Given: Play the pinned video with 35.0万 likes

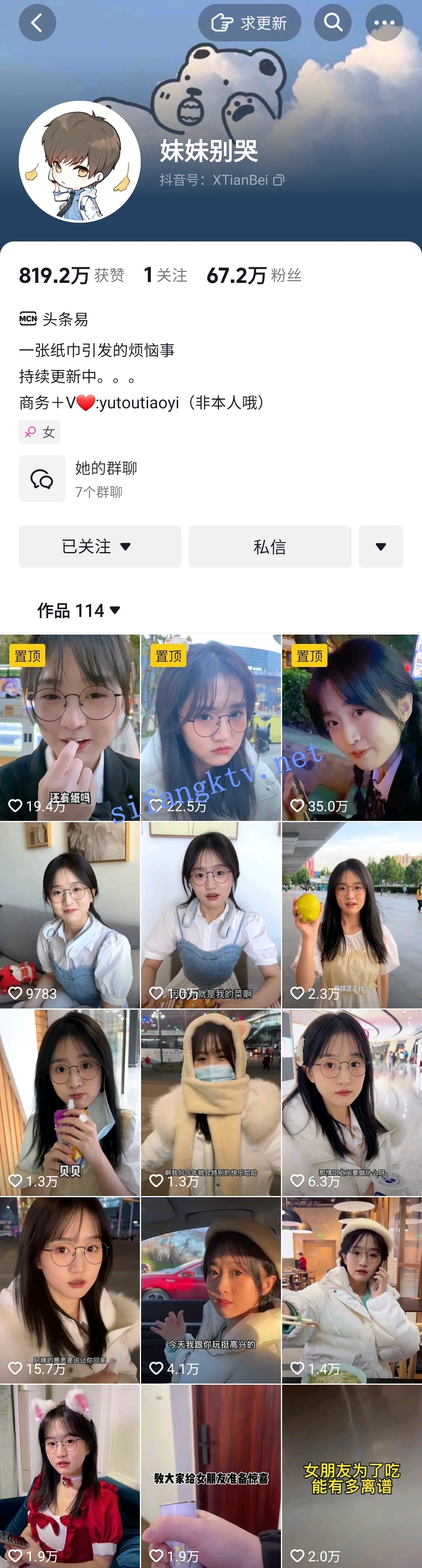Looking at the screenshot, I should tap(351, 728).
